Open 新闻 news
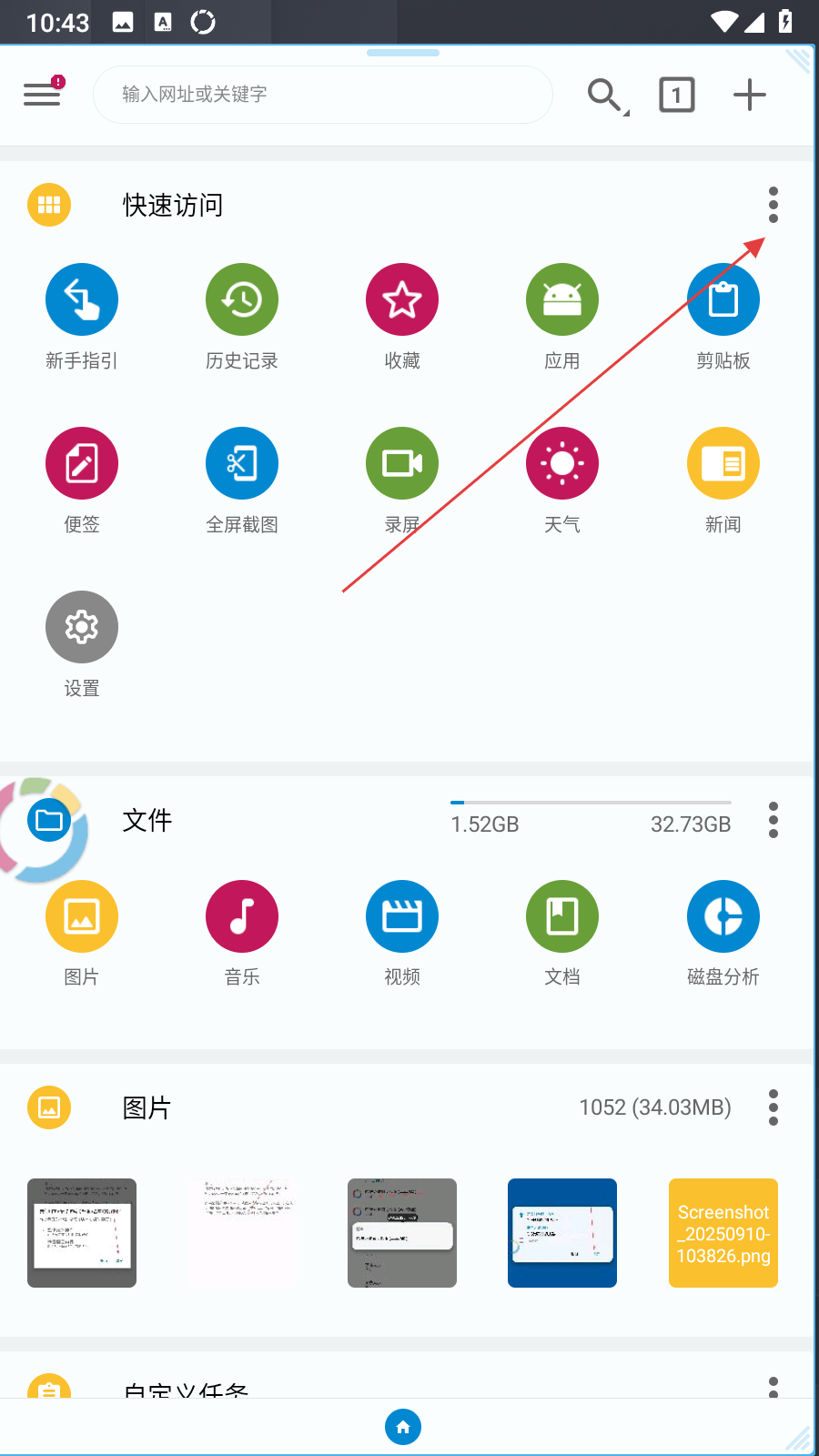Viewport: 819px width, 1456px height. coord(723,464)
